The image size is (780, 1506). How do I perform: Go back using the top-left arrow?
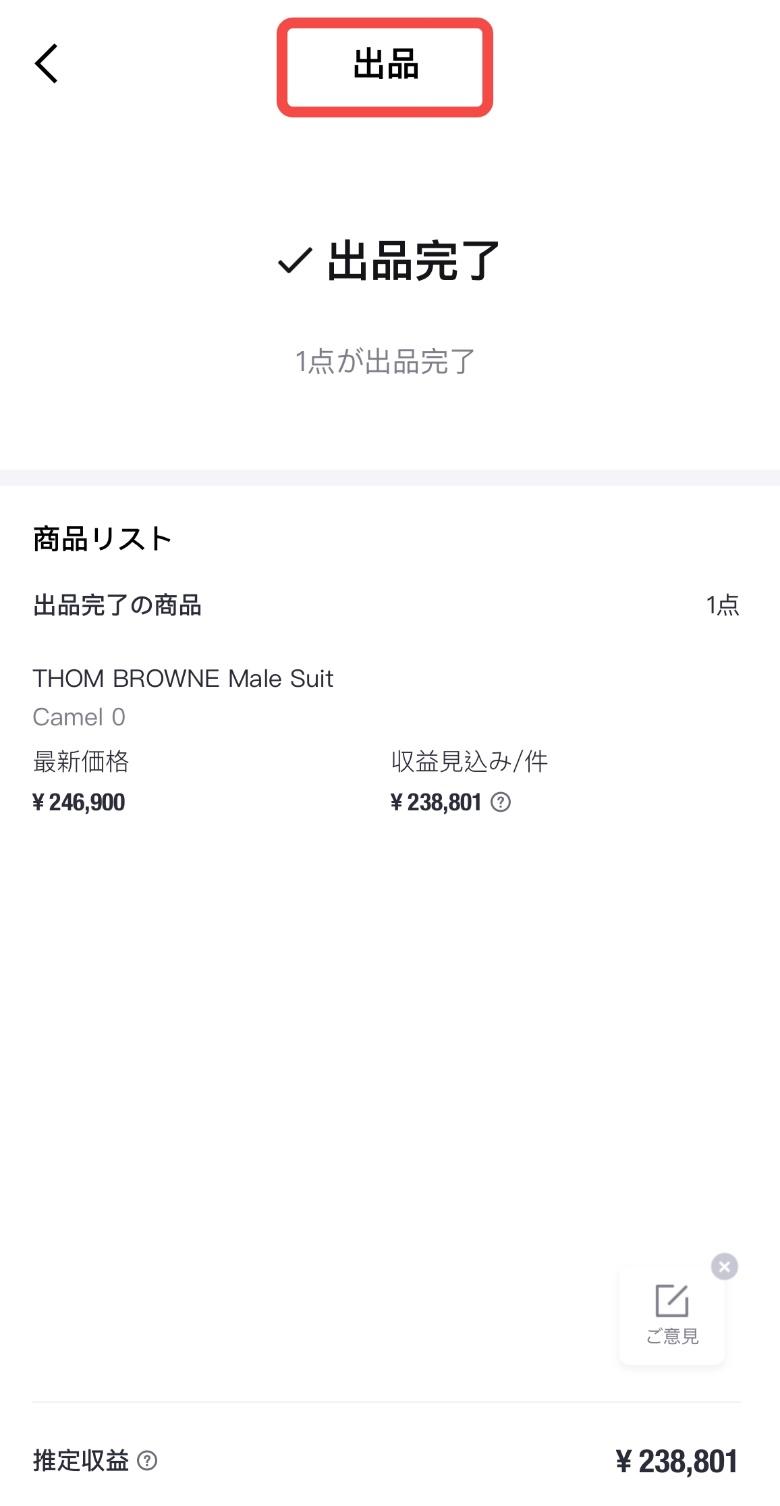(x=47, y=64)
